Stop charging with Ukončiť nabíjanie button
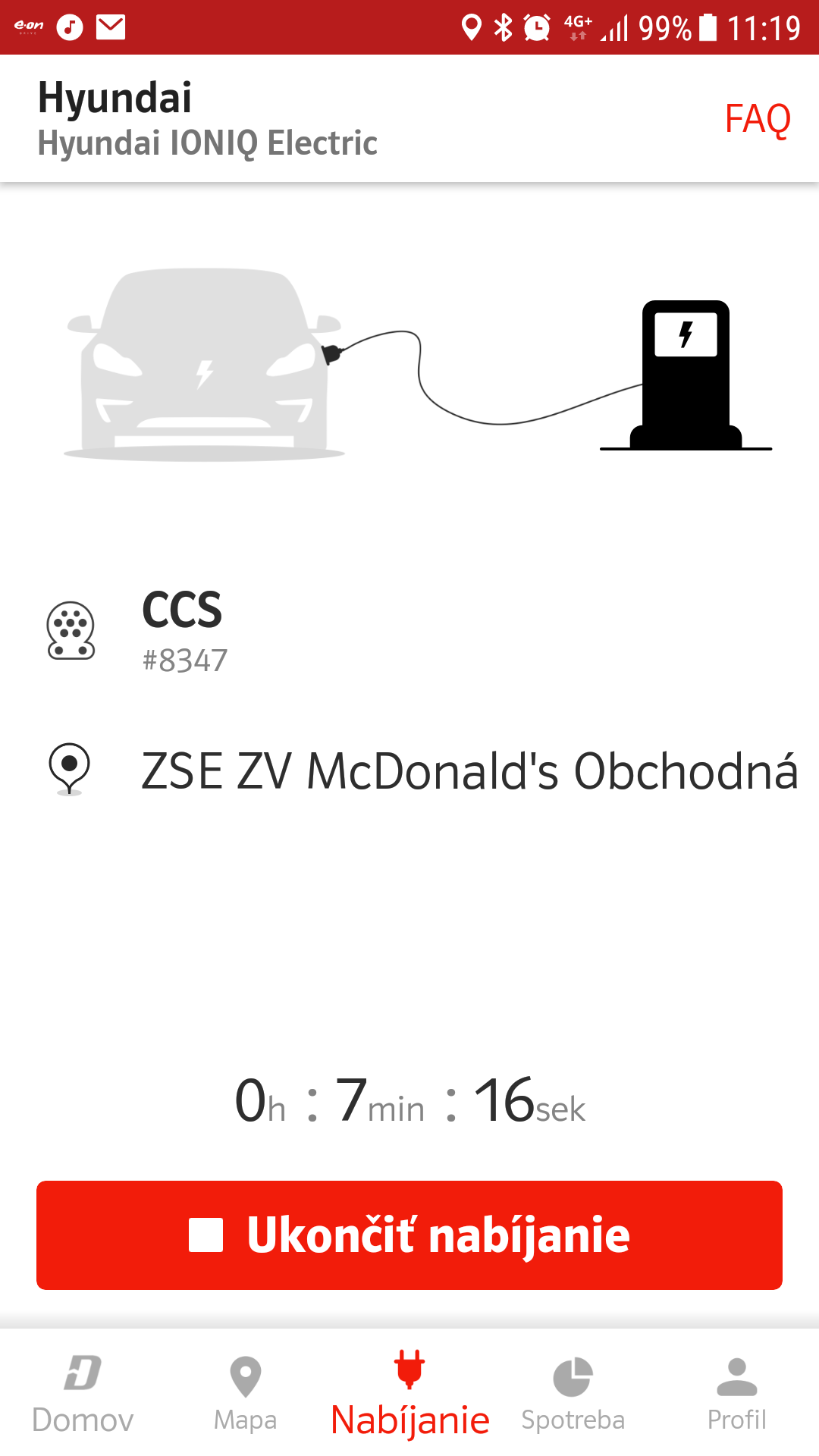 pyautogui.click(x=409, y=1235)
